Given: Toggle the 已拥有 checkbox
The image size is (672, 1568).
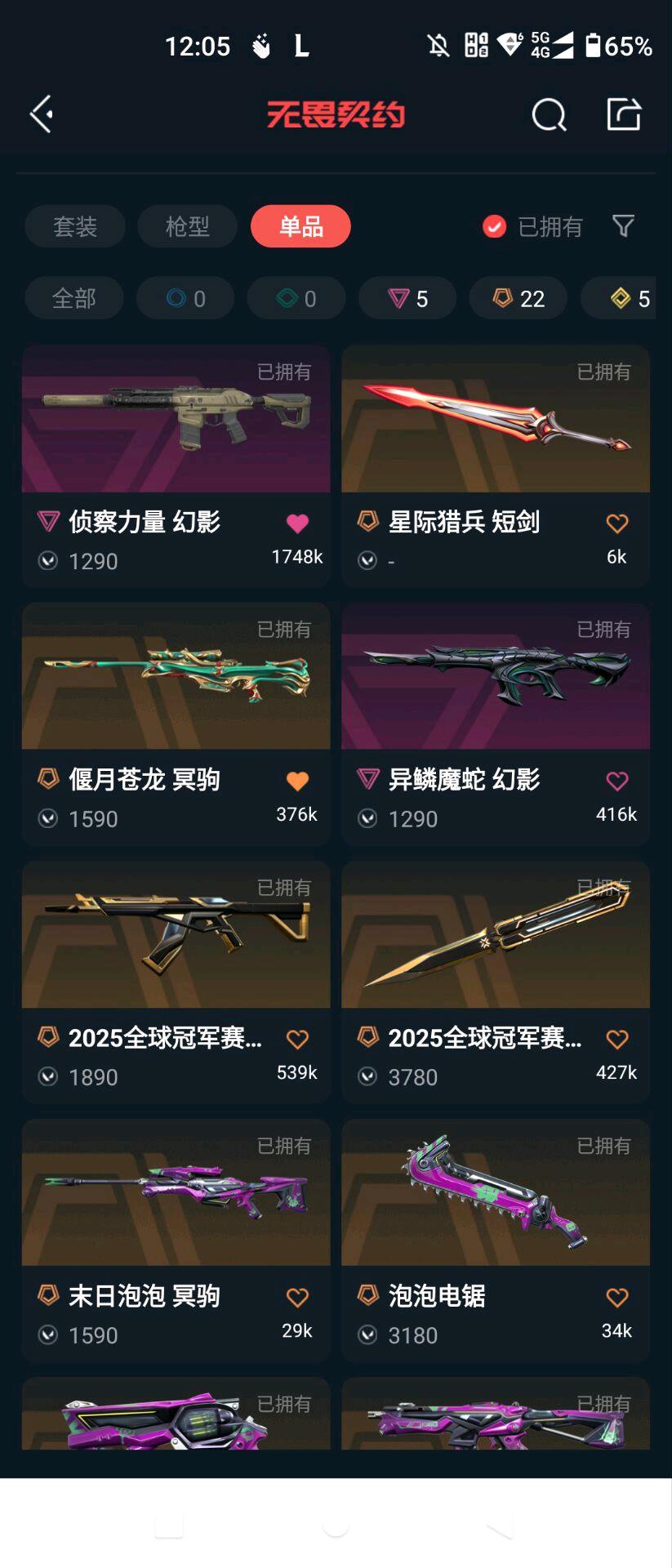Looking at the screenshot, I should (x=494, y=226).
